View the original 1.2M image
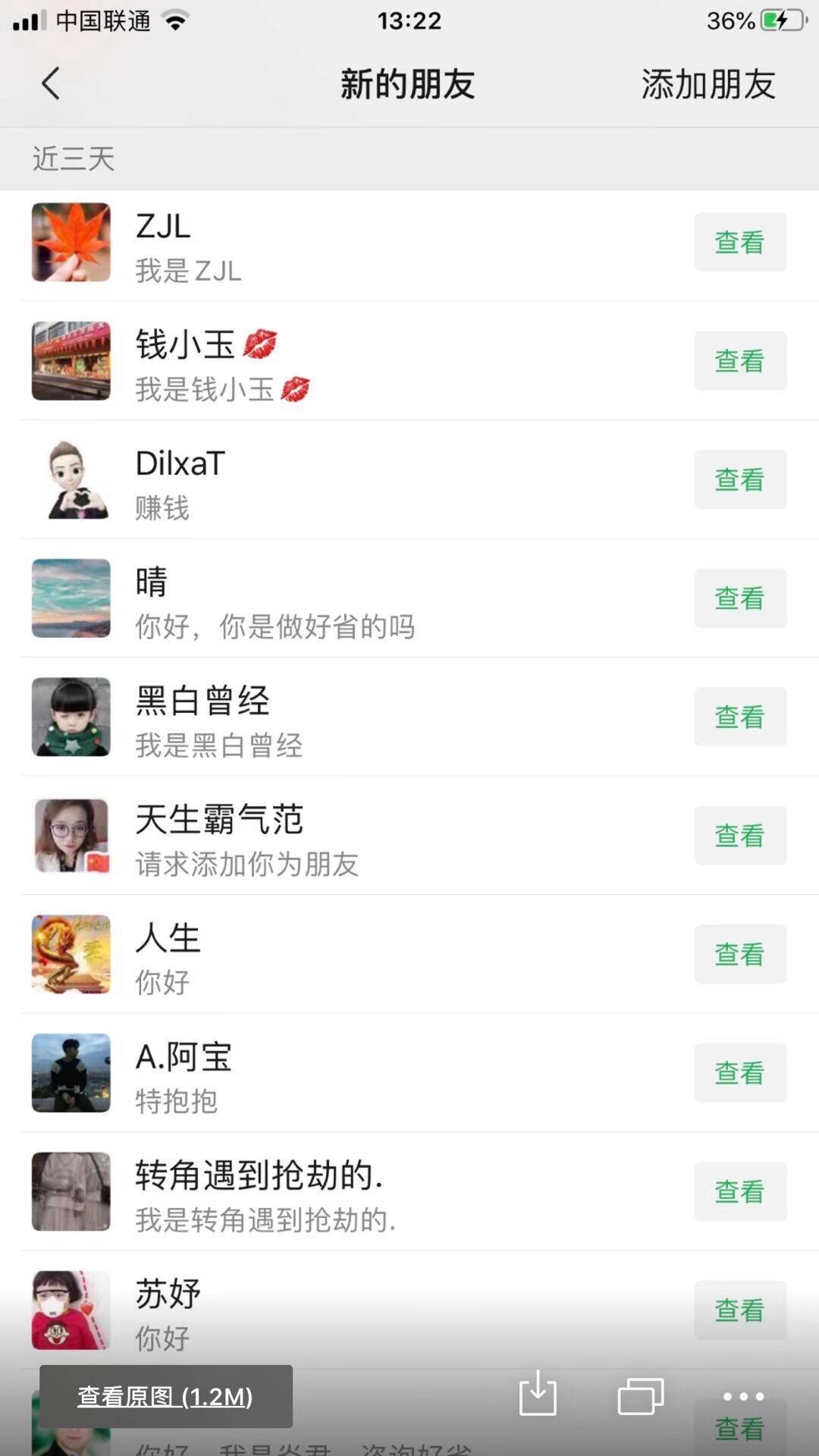This screenshot has height=1456, width=819. click(x=165, y=1396)
